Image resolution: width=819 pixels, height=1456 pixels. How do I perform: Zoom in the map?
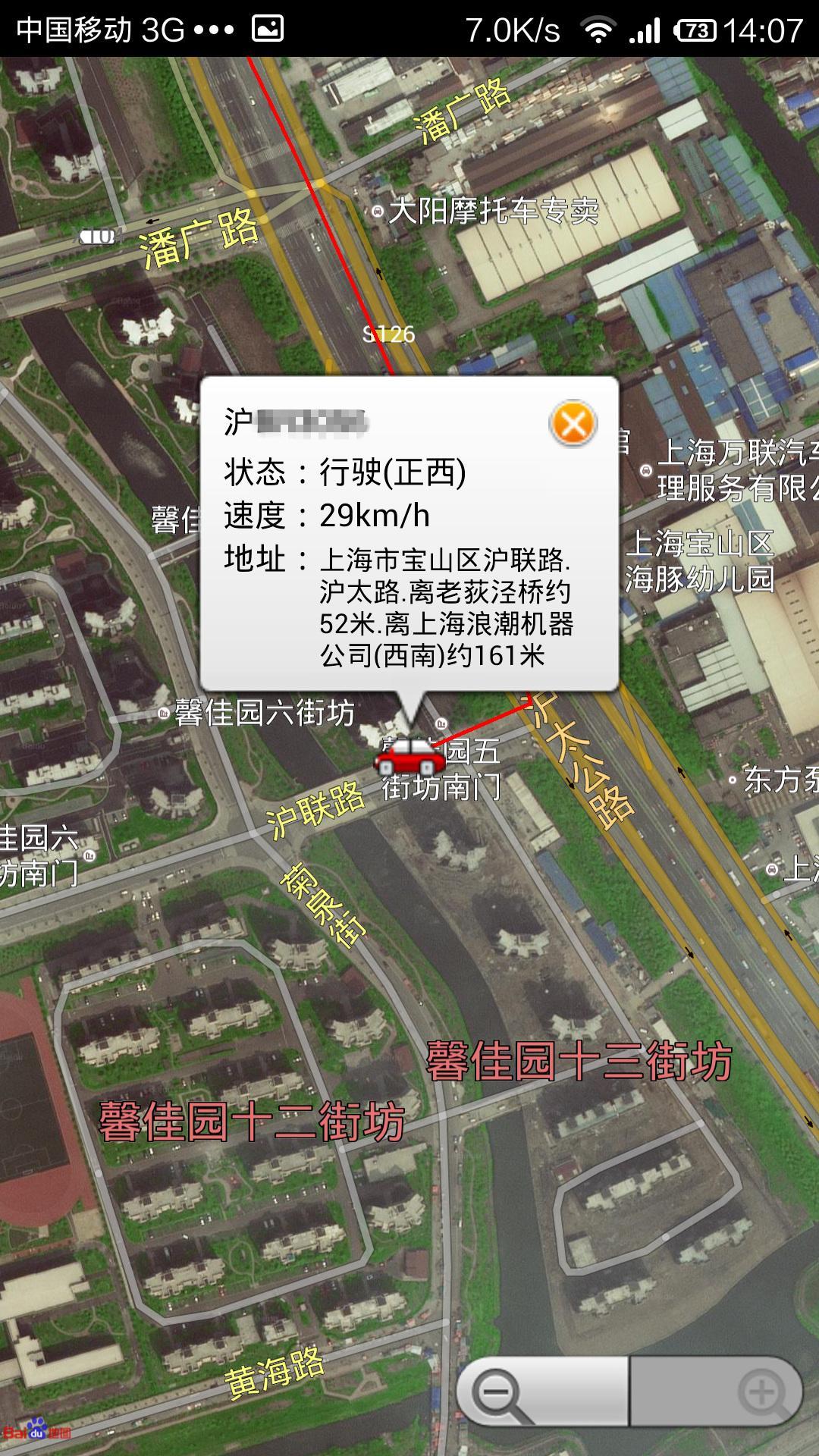[717, 1392]
